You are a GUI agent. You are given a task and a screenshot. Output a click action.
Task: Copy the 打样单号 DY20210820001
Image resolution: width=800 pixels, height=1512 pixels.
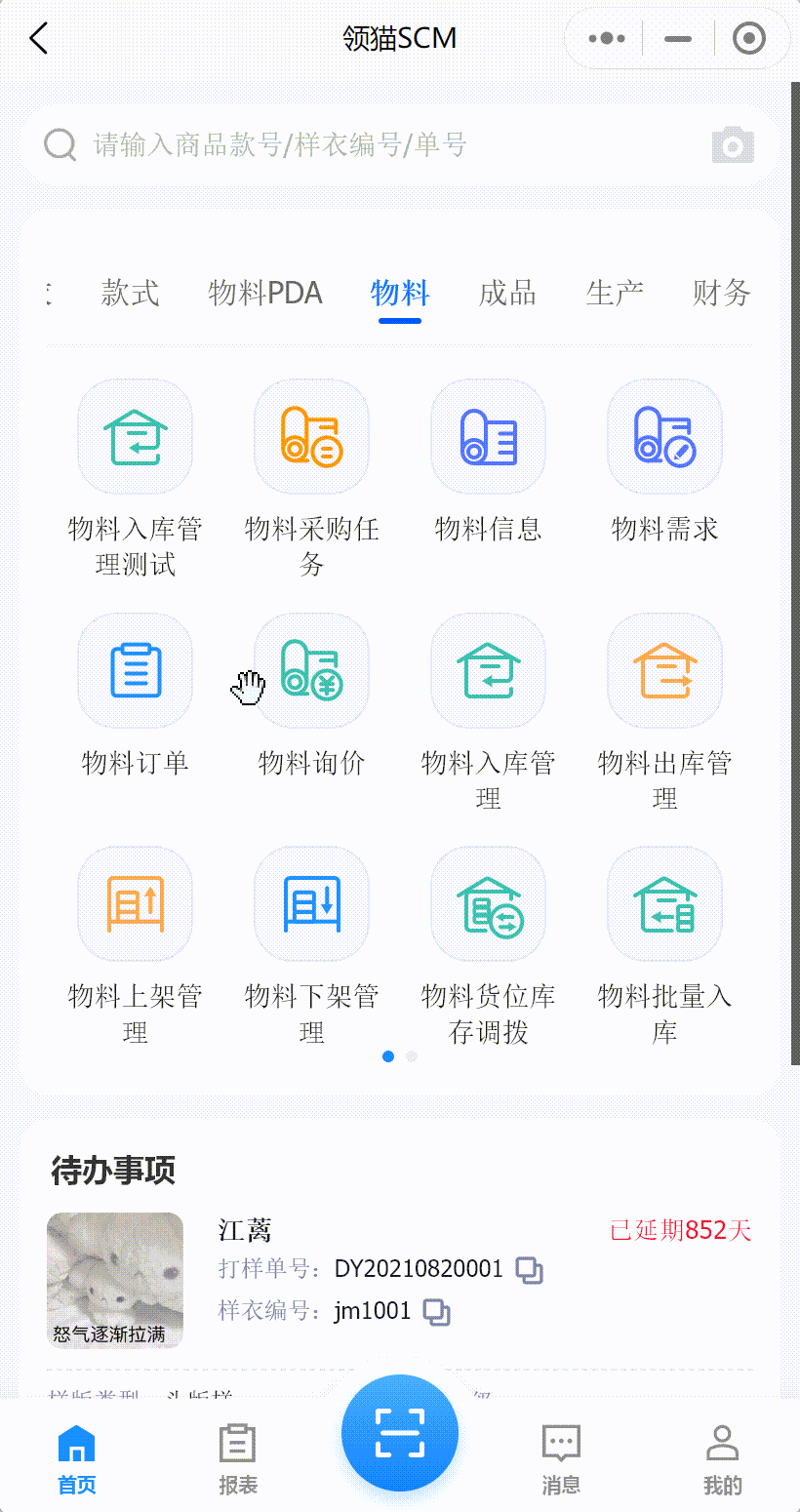coord(529,1270)
